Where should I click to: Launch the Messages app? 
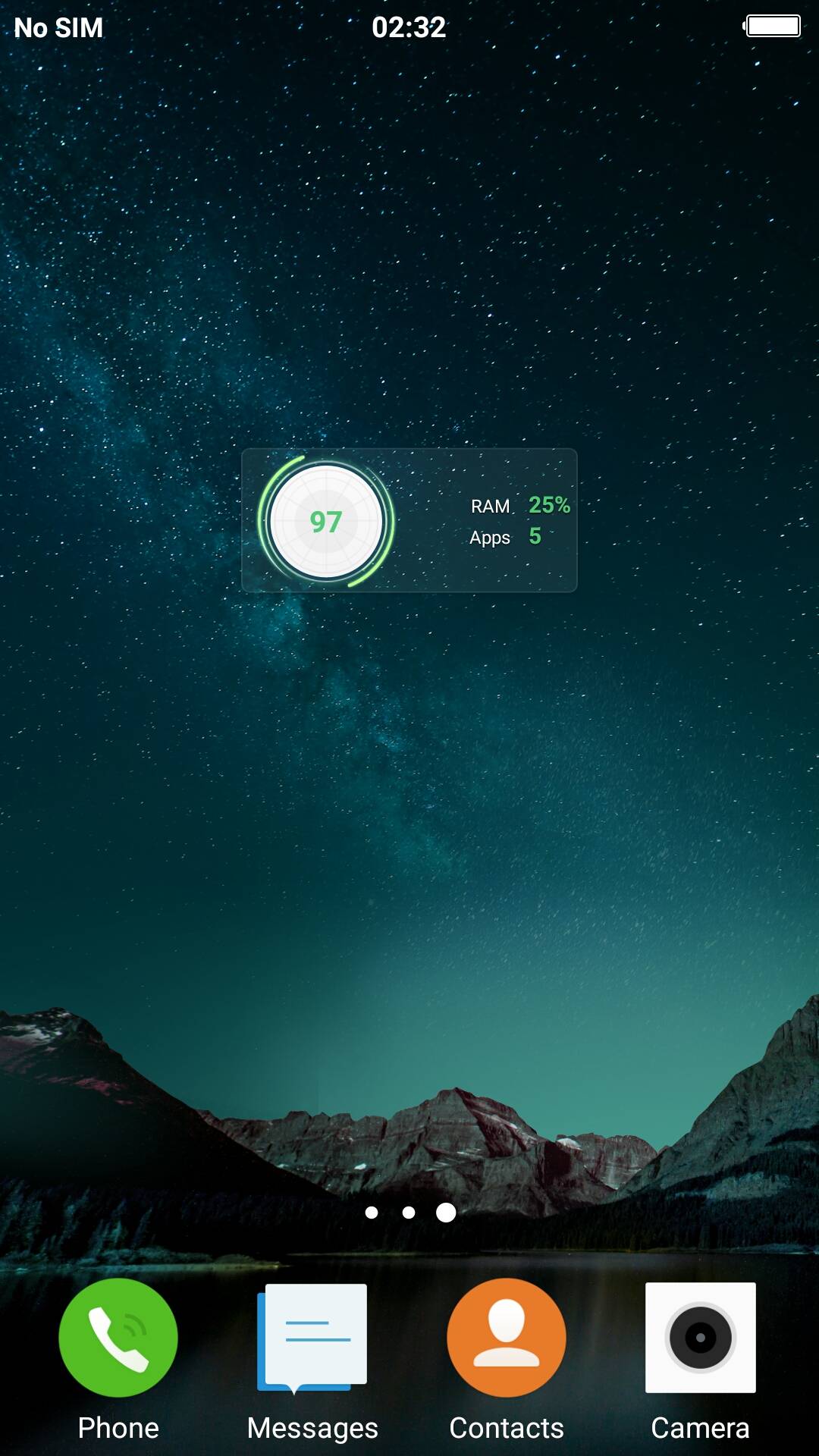[x=312, y=1338]
